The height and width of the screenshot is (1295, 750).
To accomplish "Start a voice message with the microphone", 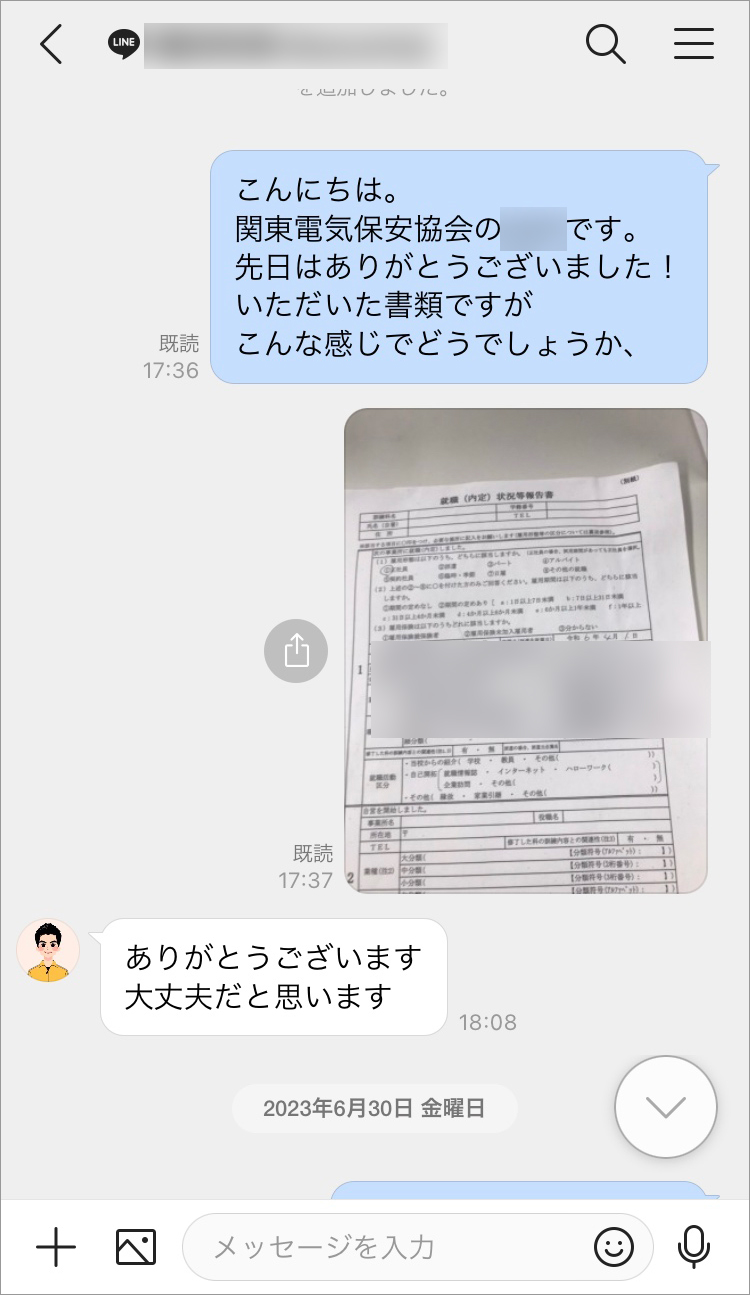I will click(x=694, y=1247).
